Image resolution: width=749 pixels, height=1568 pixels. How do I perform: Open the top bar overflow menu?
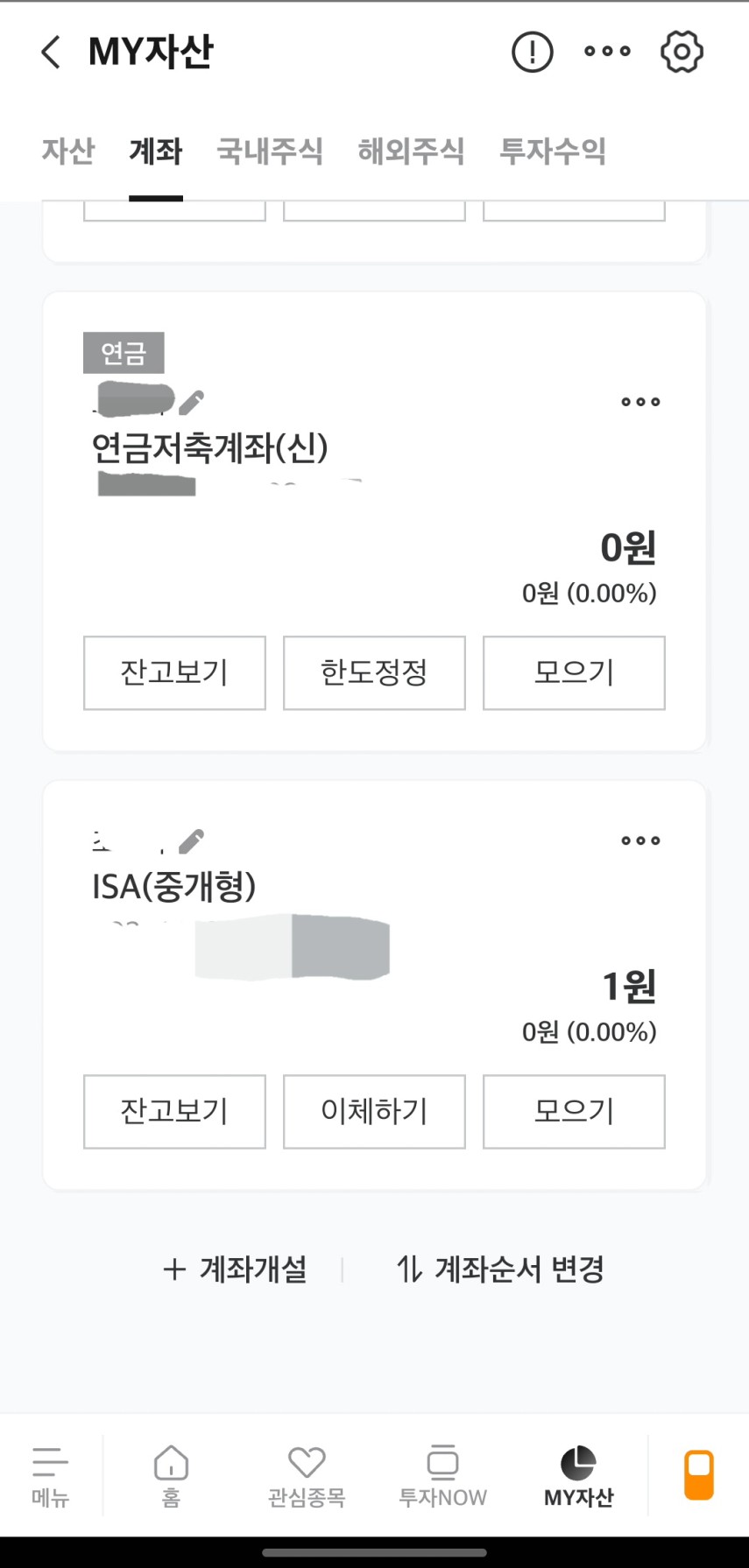click(x=607, y=52)
